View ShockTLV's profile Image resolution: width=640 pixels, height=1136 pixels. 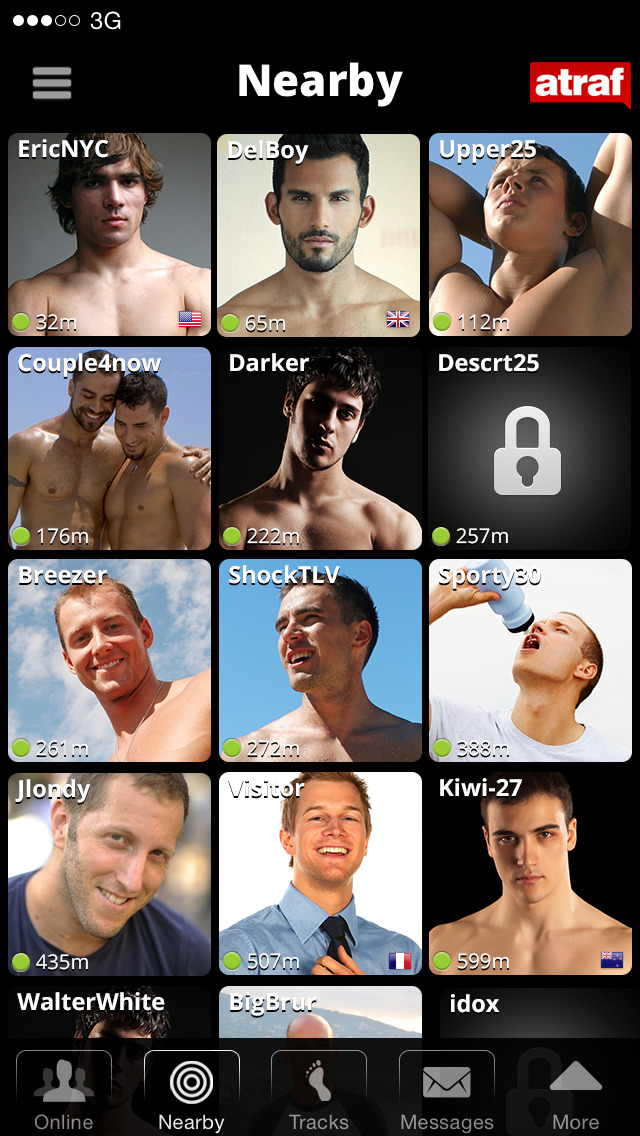pyautogui.click(x=319, y=661)
